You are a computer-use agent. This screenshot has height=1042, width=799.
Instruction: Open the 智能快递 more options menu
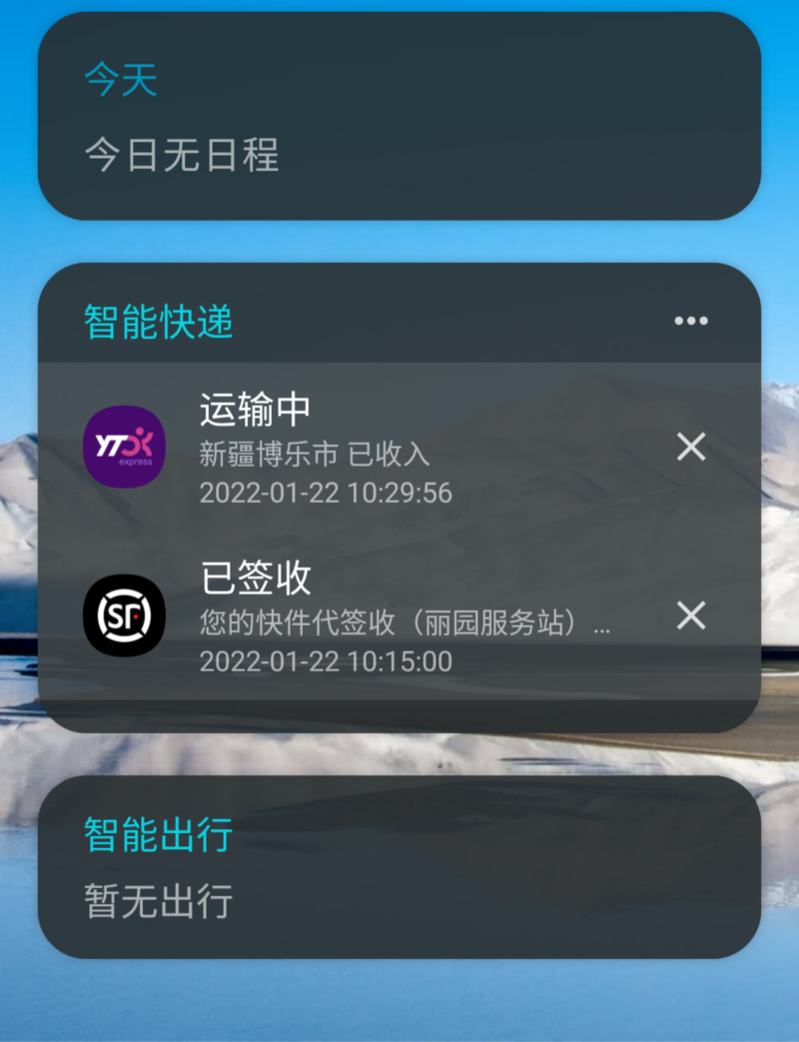[690, 321]
